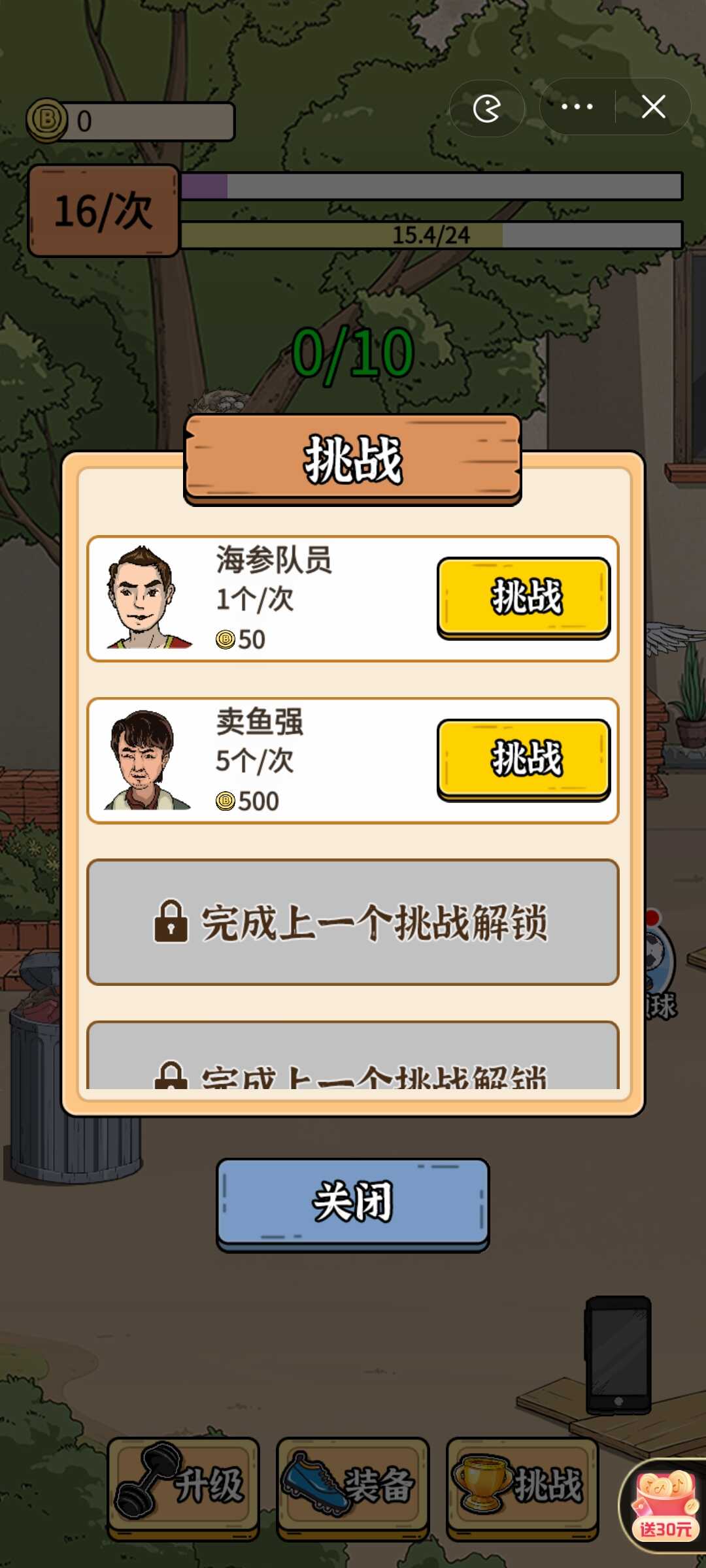Open the mini-program overflow menu (three dots)

tap(577, 106)
